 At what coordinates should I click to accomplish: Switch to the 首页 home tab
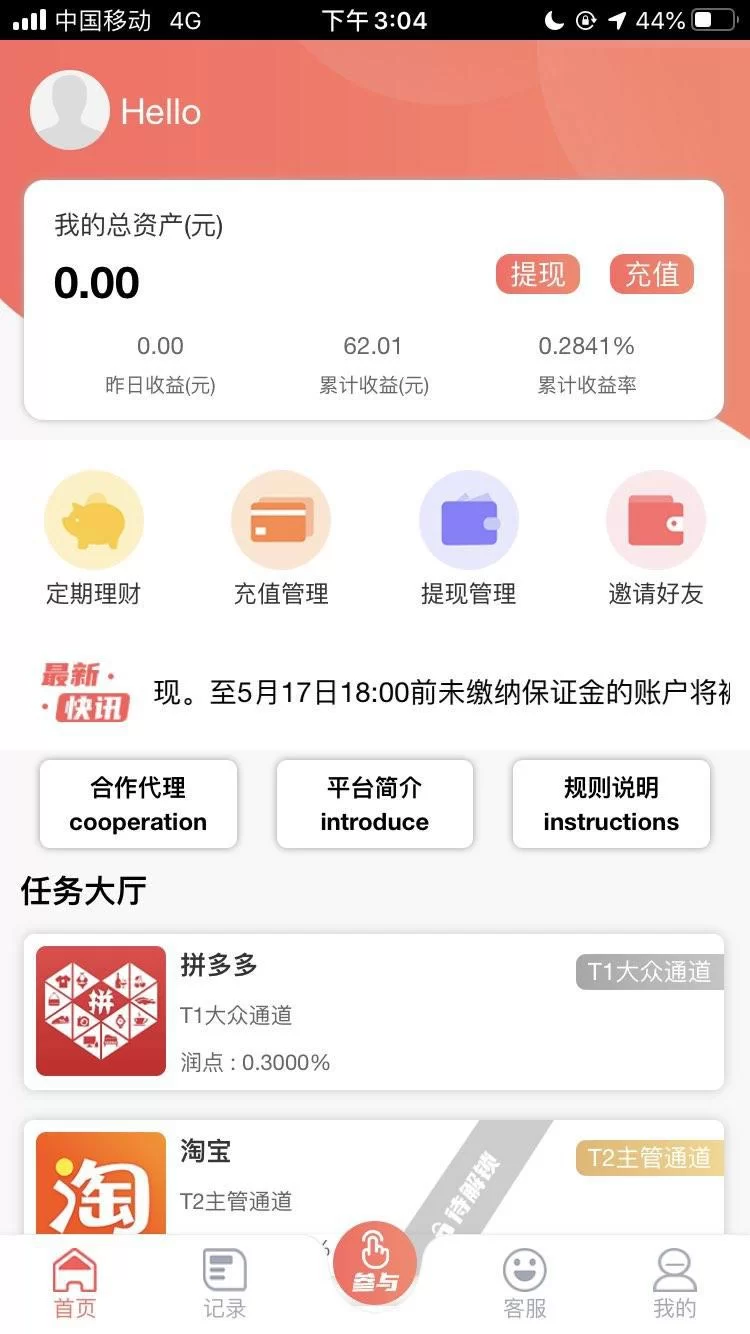[x=75, y=1284]
